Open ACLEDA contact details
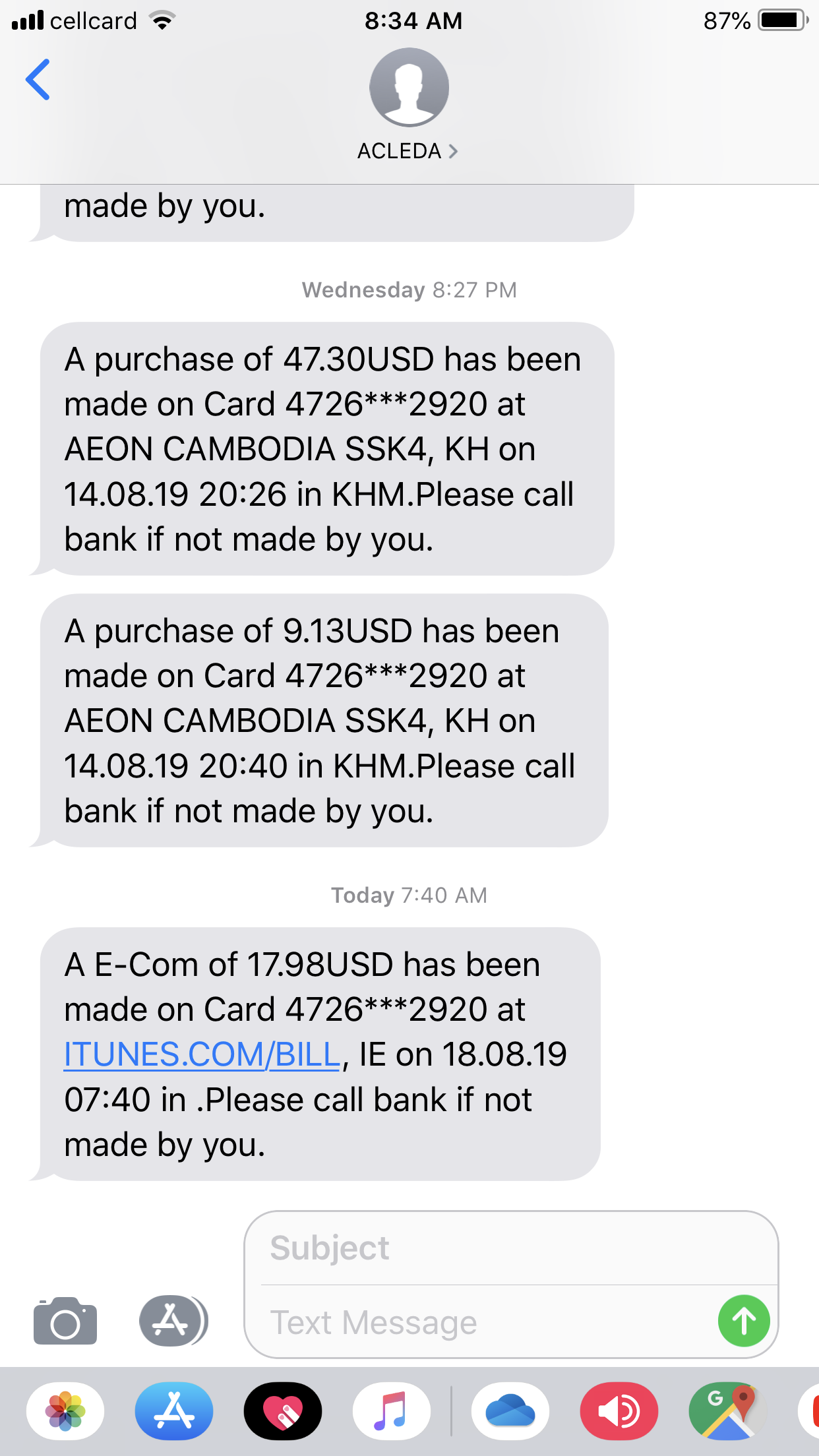Screen dimensions: 819x1456 [x=408, y=151]
